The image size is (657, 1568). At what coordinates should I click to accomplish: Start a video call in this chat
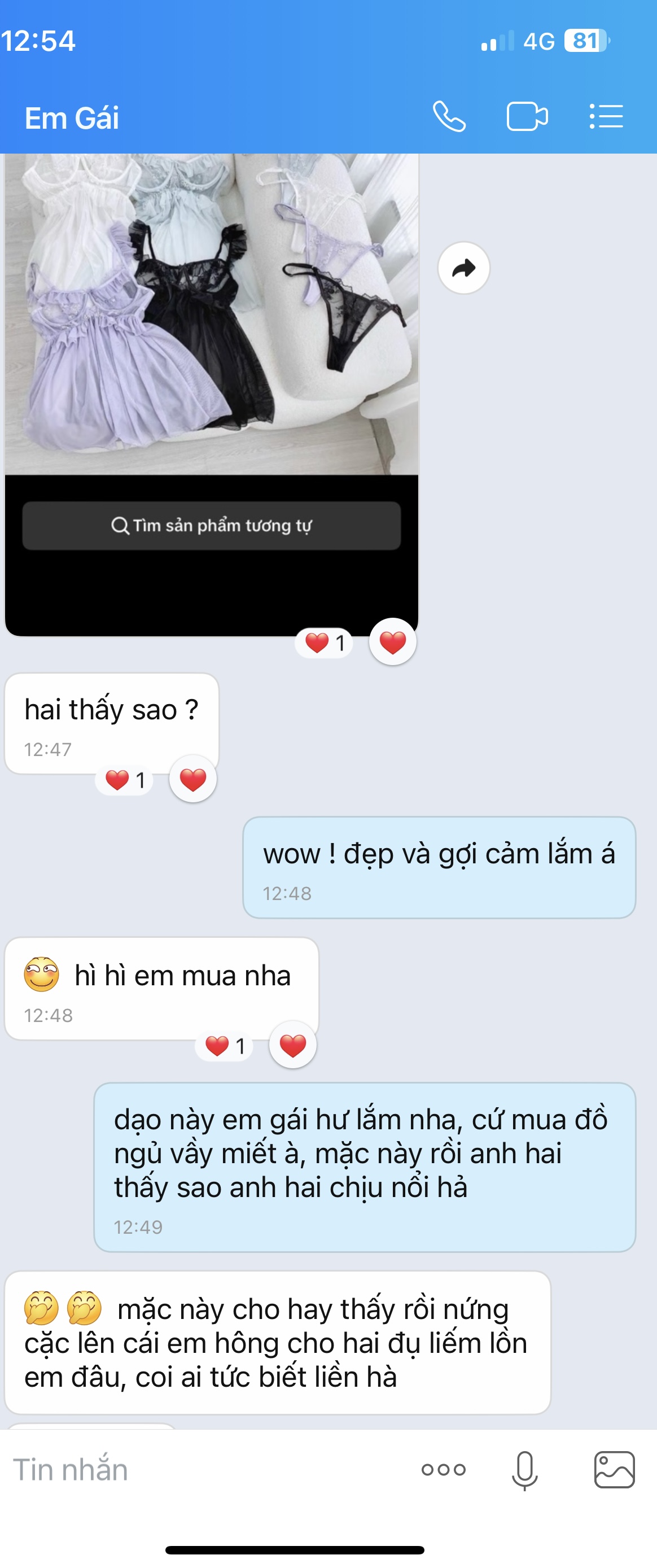click(x=527, y=116)
